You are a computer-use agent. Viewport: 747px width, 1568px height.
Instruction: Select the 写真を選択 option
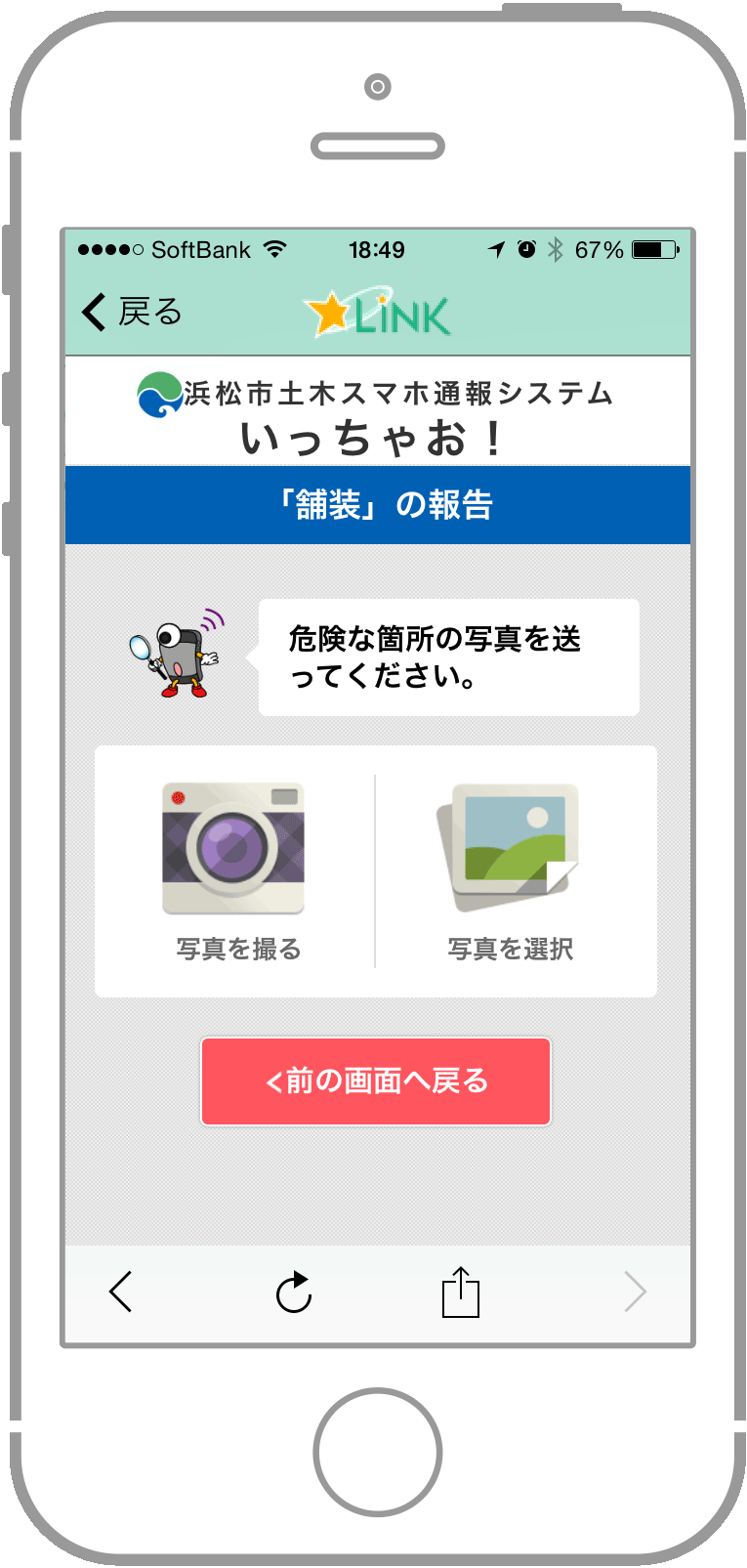(x=511, y=947)
